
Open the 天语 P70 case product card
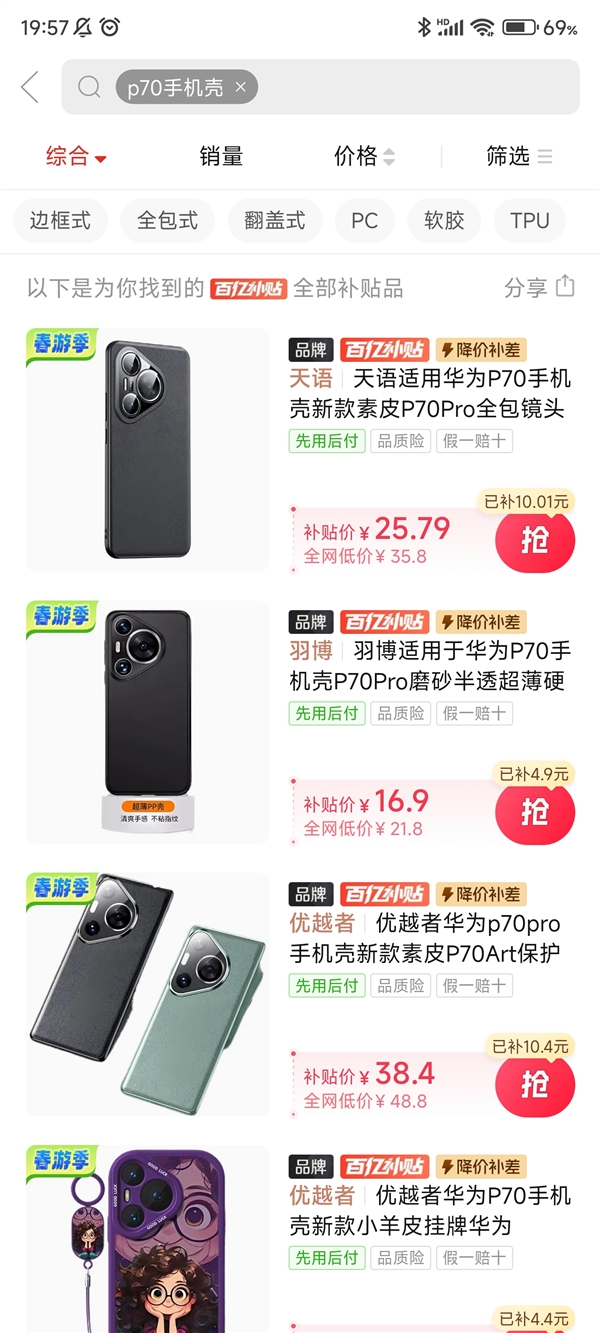point(430,393)
